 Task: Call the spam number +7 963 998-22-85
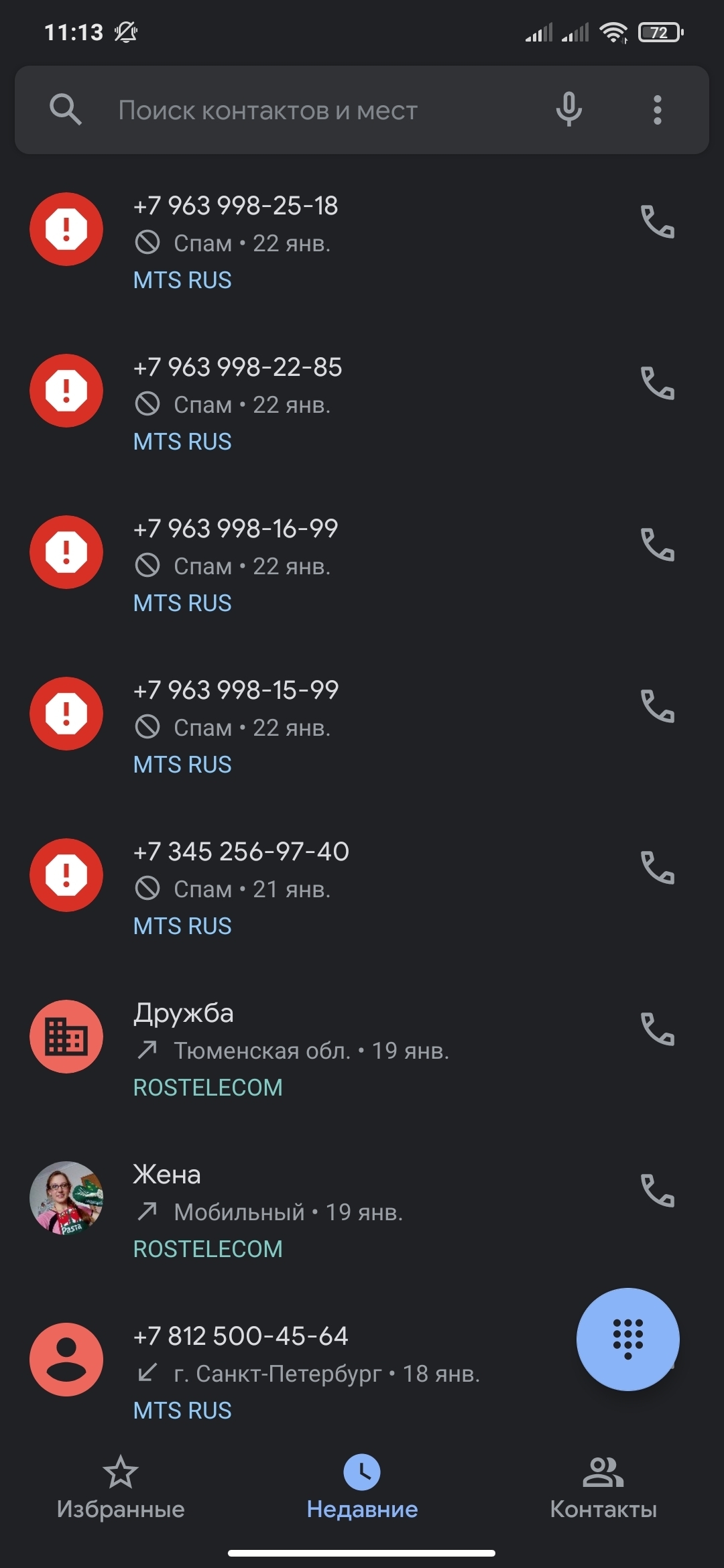tap(657, 383)
